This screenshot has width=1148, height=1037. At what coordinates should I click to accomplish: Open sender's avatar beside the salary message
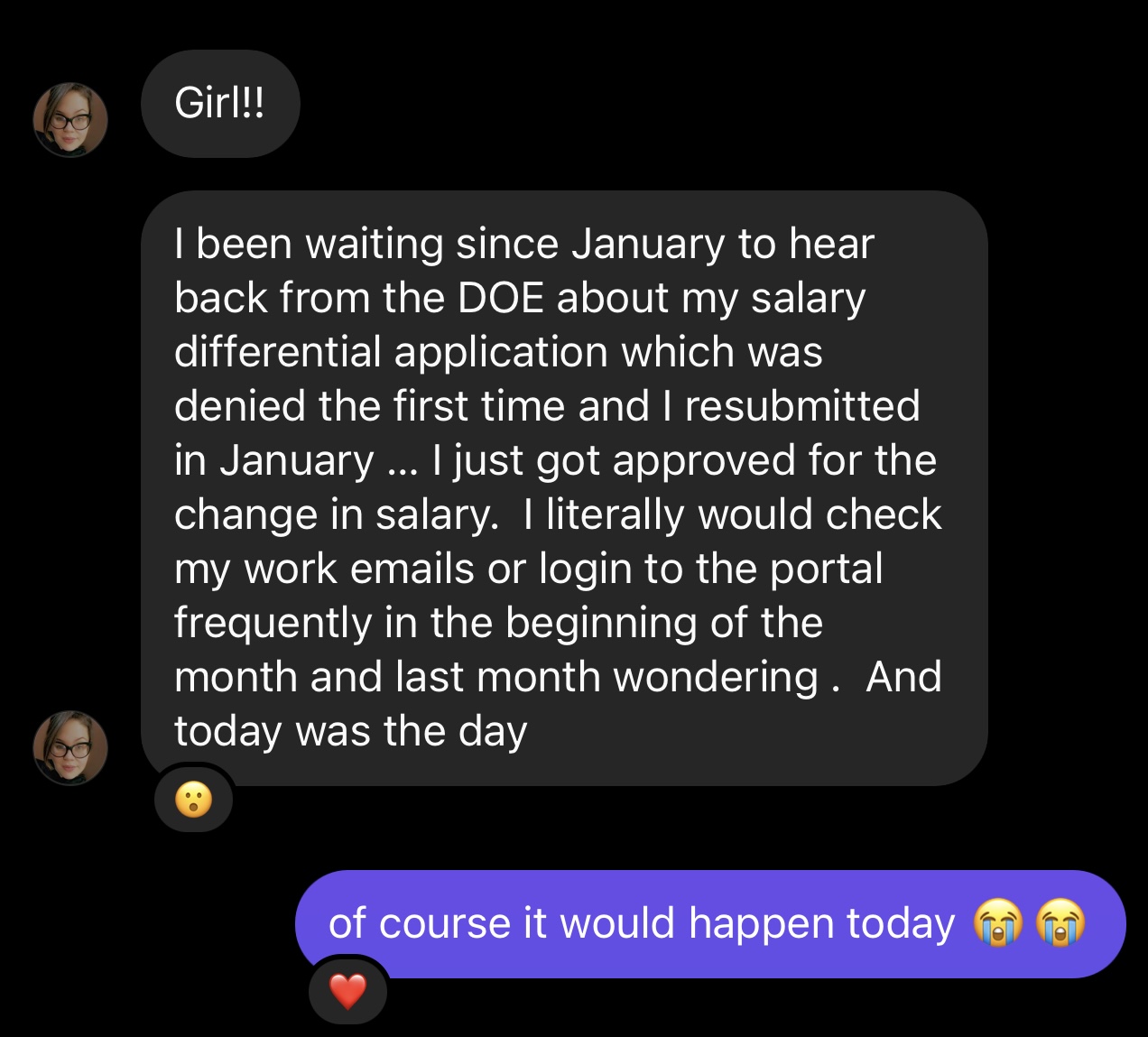(70, 747)
